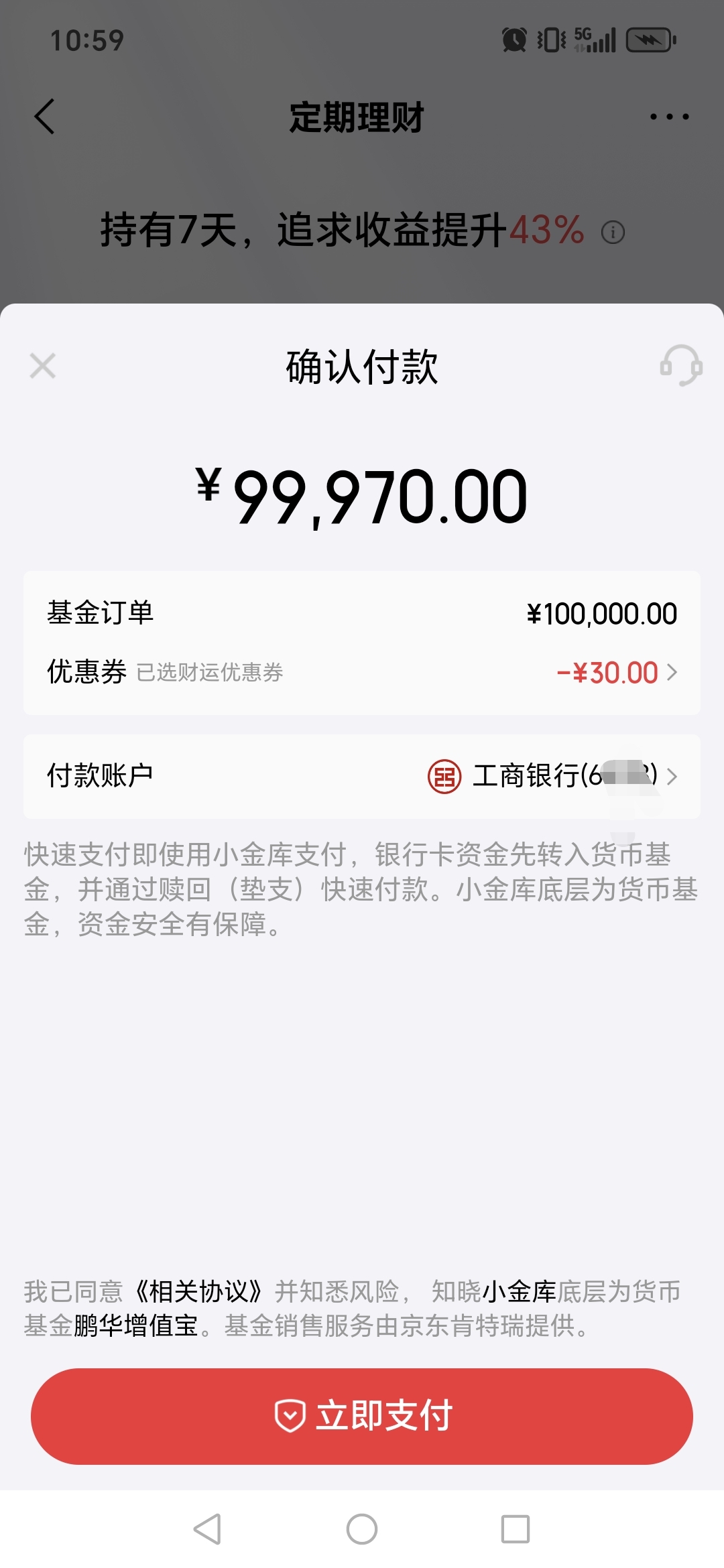Tap 立即支付 to pay now
Screen dimensions: 724x1568
(362, 1416)
